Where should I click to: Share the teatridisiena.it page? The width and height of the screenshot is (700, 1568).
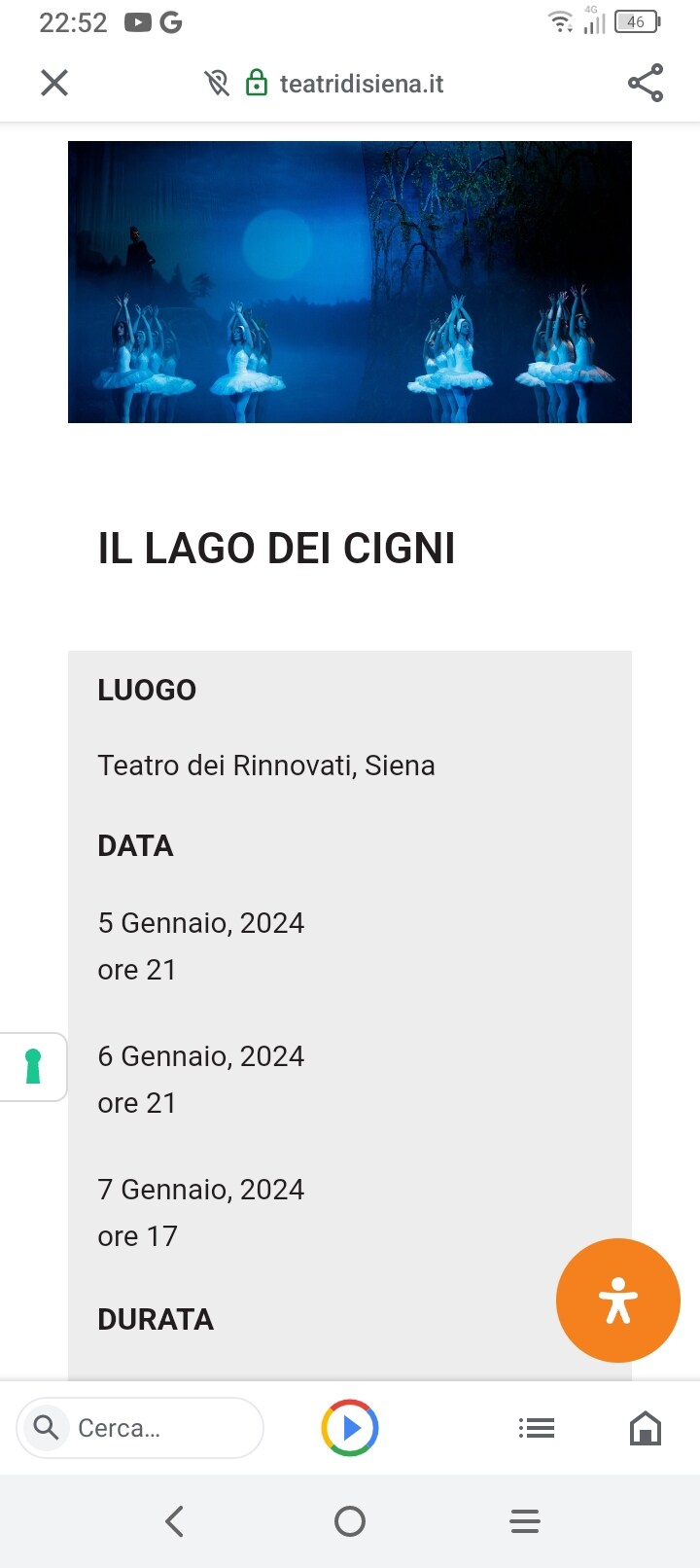tap(646, 83)
